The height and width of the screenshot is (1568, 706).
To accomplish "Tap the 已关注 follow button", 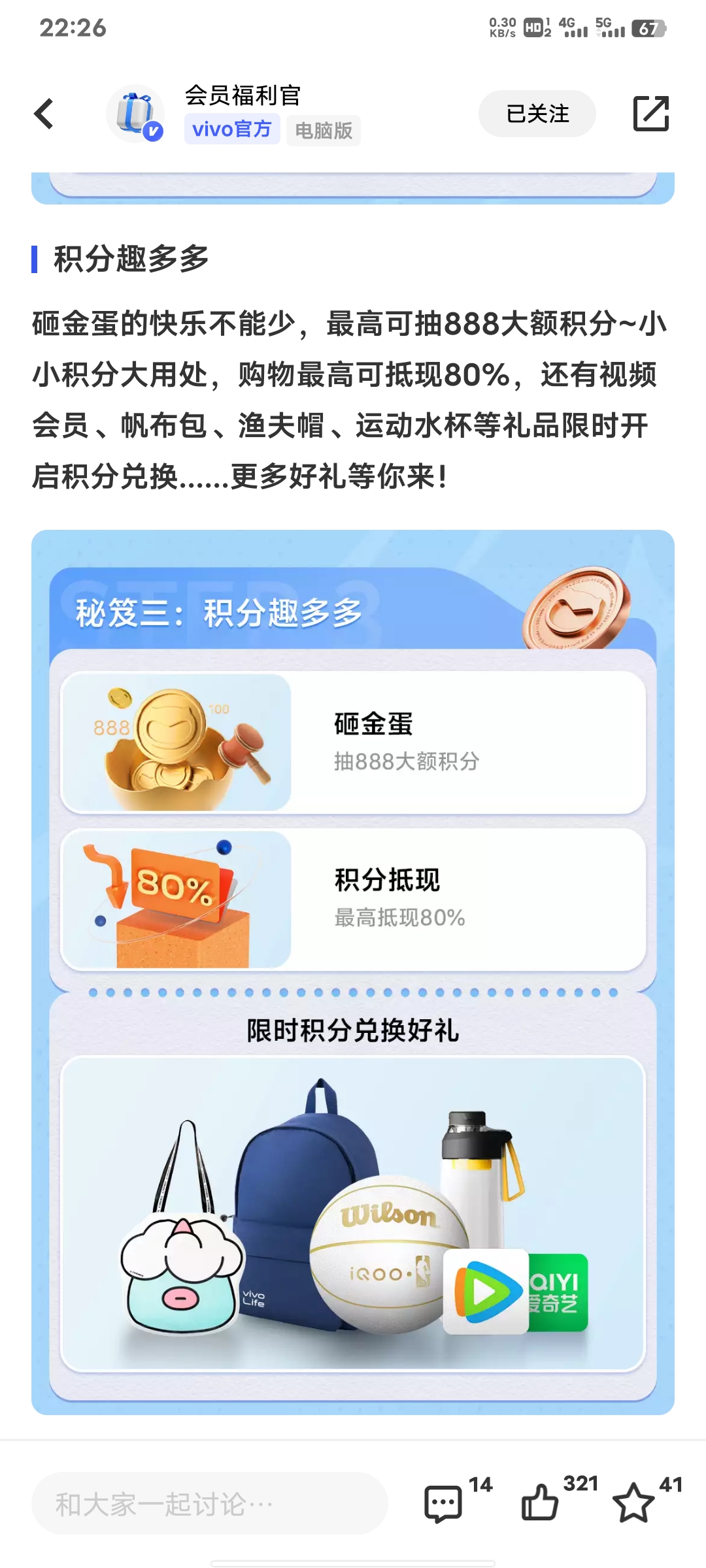I will coord(537,114).
